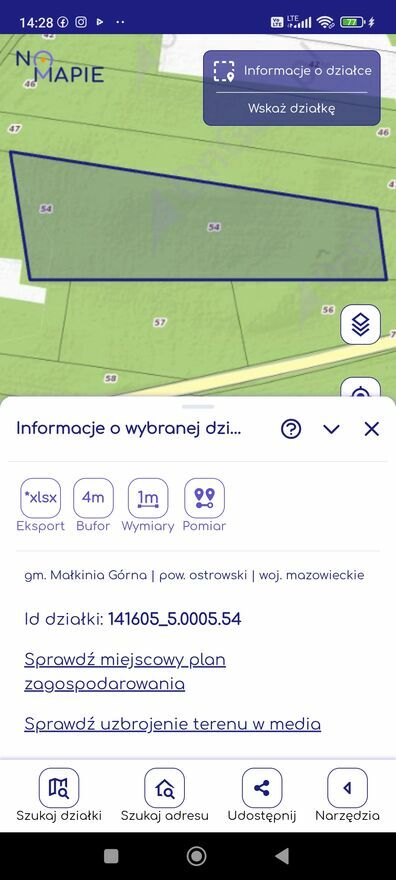
Task: Go to the system home screen
Action: 196,856
